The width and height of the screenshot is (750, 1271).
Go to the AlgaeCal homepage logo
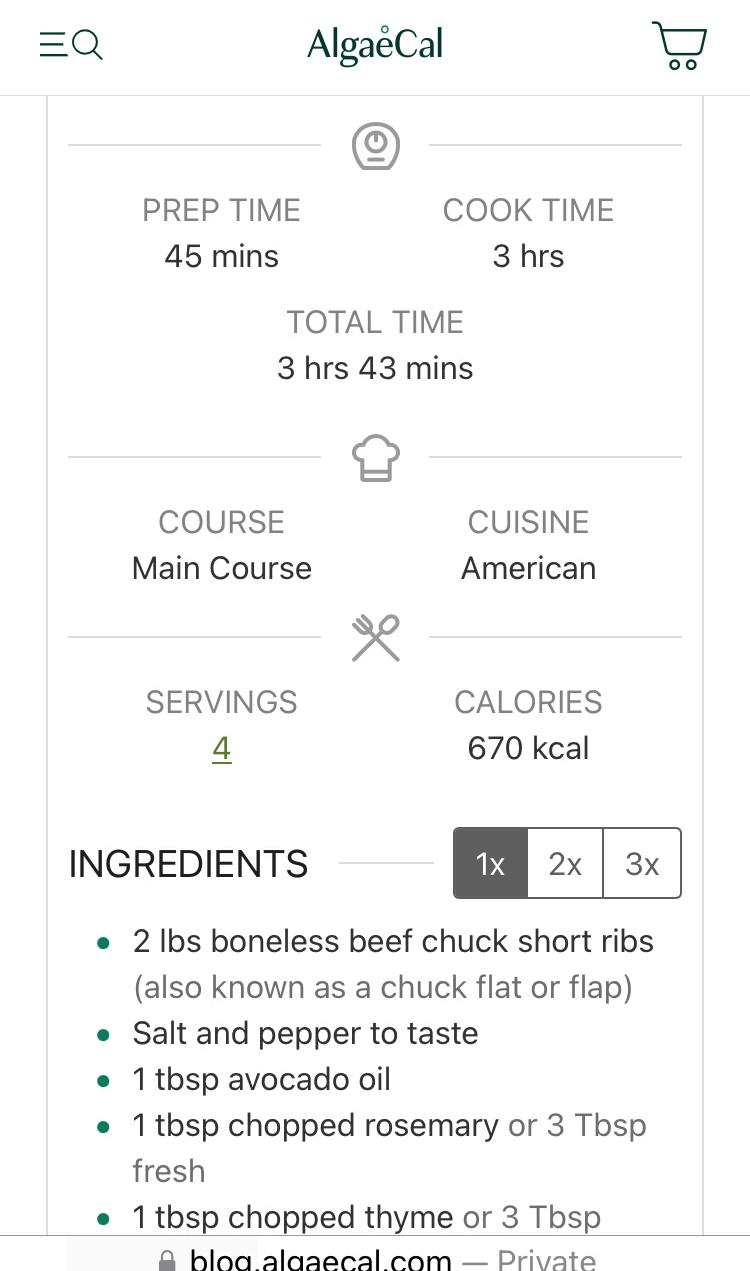click(x=375, y=45)
